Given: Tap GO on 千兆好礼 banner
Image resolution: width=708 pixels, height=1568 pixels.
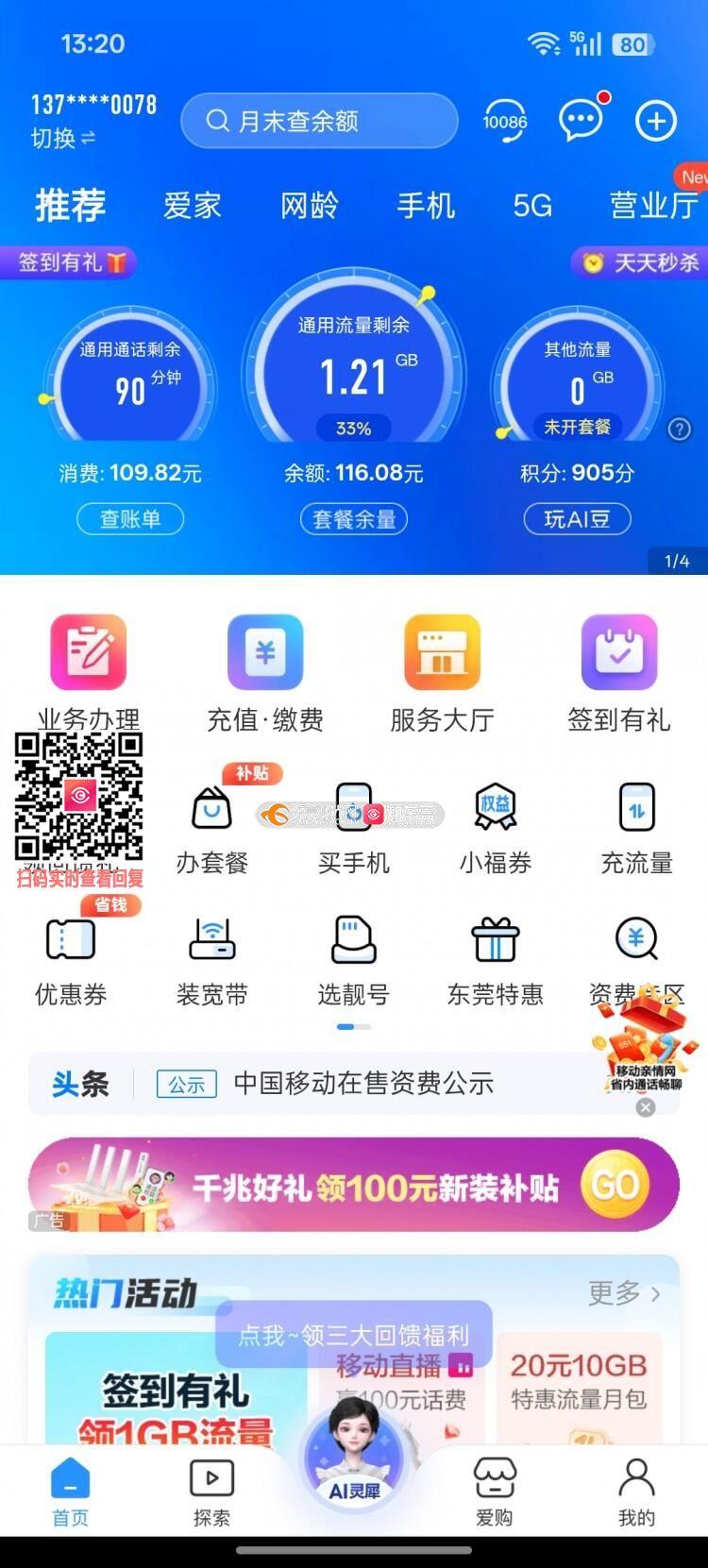Looking at the screenshot, I should tap(615, 1185).
